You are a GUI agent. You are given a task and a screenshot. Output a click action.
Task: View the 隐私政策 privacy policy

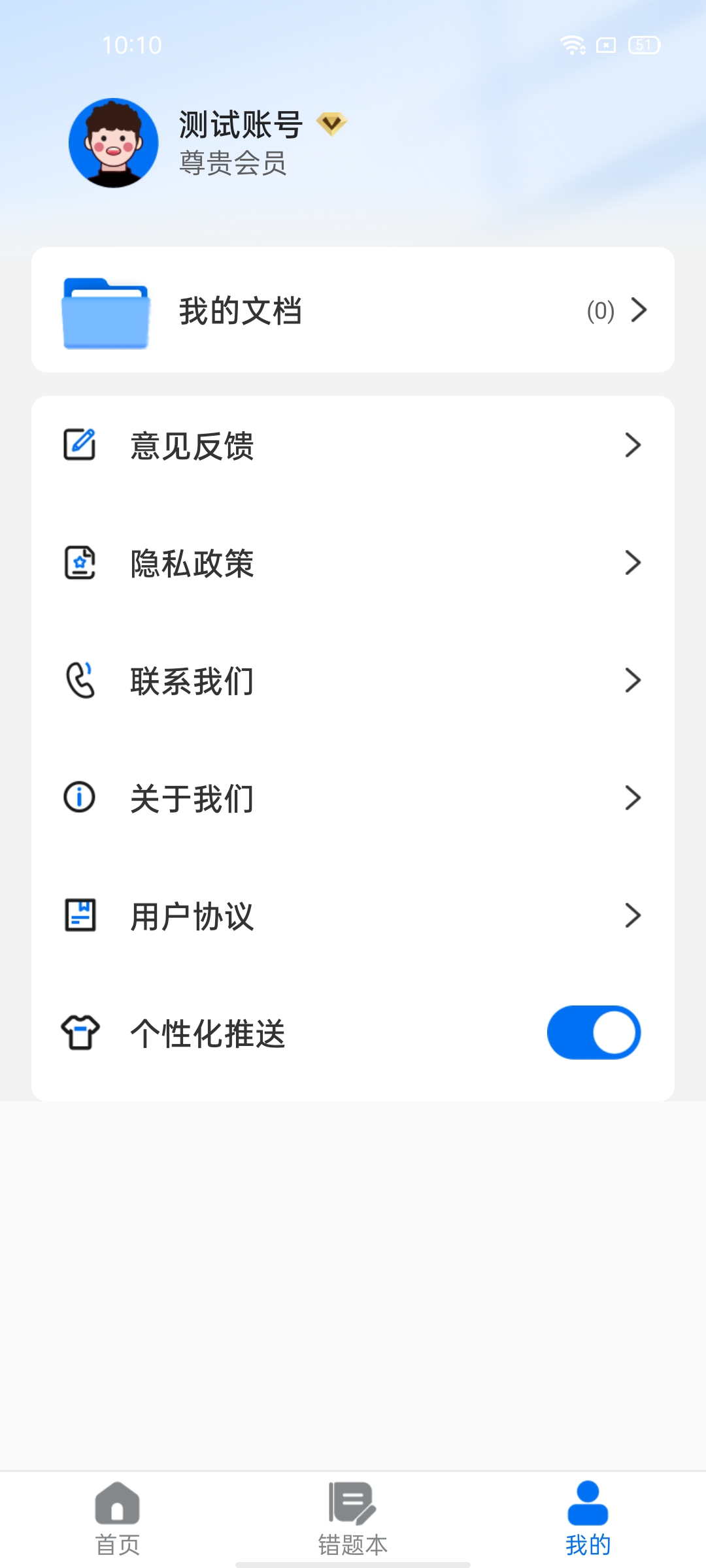pyautogui.click(x=353, y=563)
